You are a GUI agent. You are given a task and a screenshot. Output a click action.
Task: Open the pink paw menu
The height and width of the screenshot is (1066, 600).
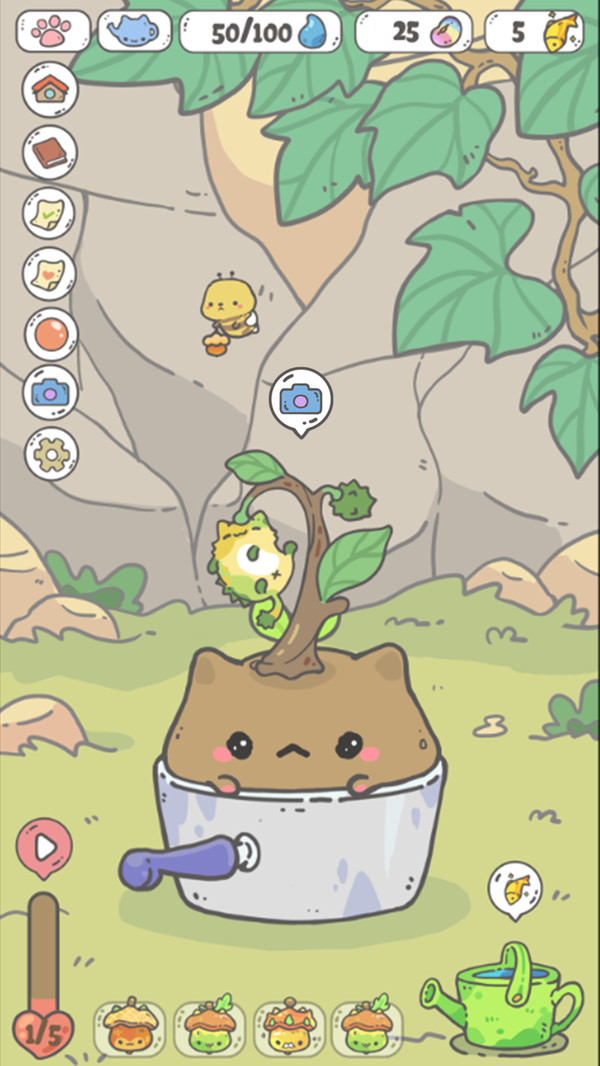click(52, 31)
